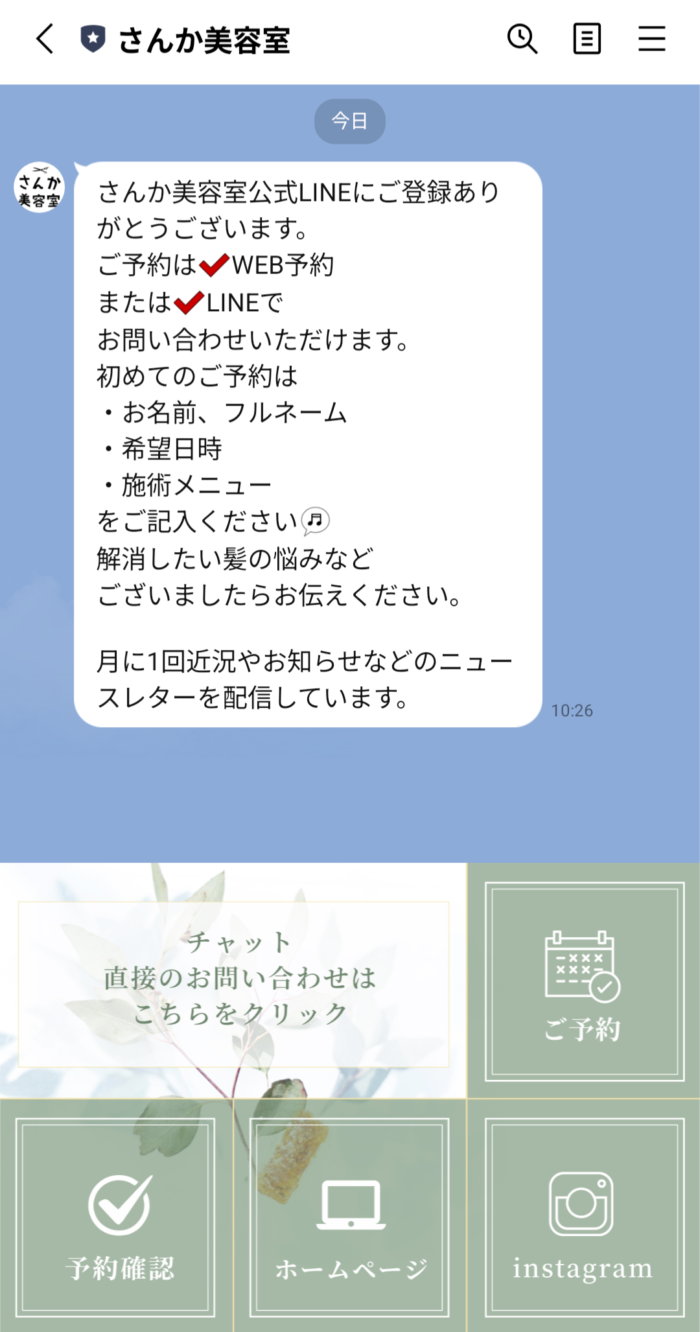Screen dimensions: 700x1332
Task: Open the ご予約 booking tile
Action: point(583,982)
